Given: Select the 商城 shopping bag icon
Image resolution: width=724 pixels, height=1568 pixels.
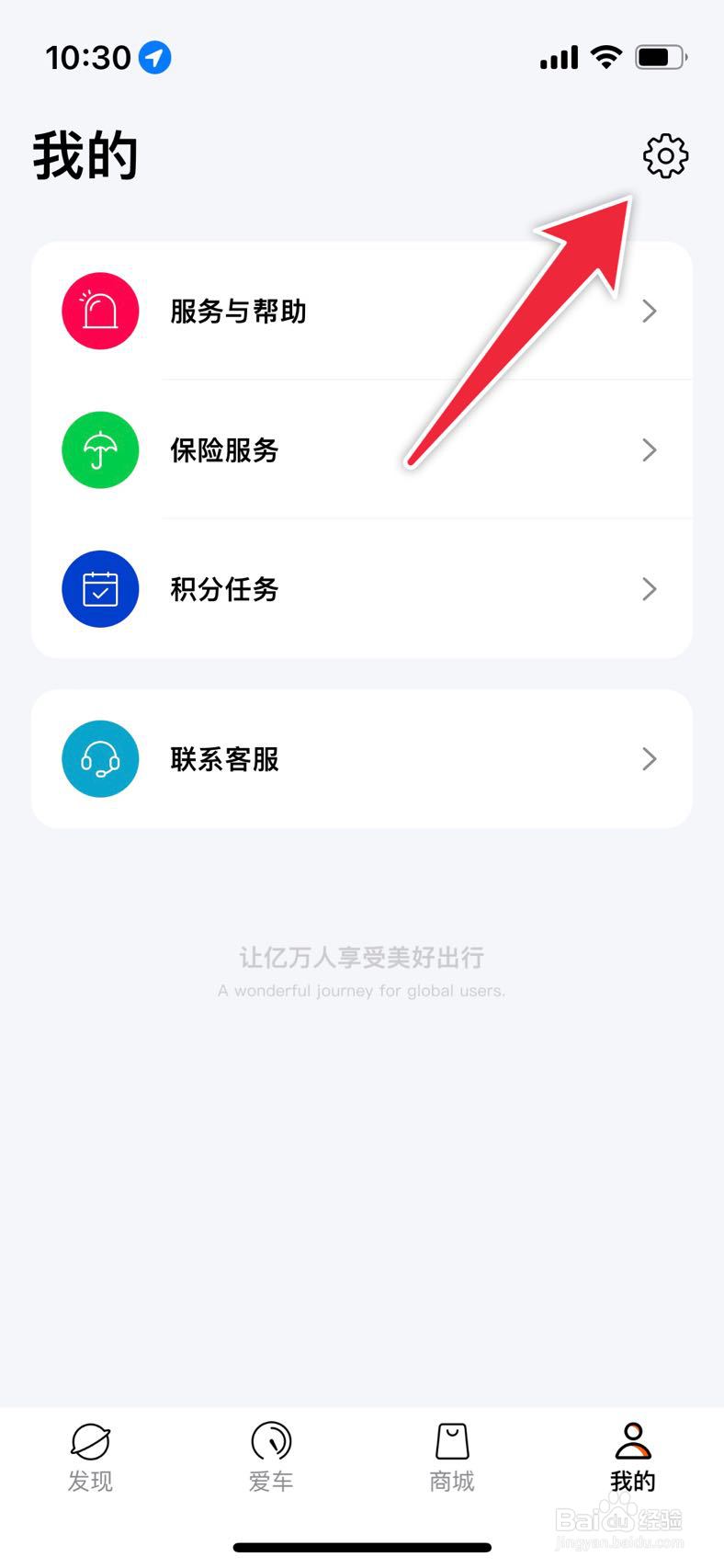Looking at the screenshot, I should click(x=451, y=1440).
